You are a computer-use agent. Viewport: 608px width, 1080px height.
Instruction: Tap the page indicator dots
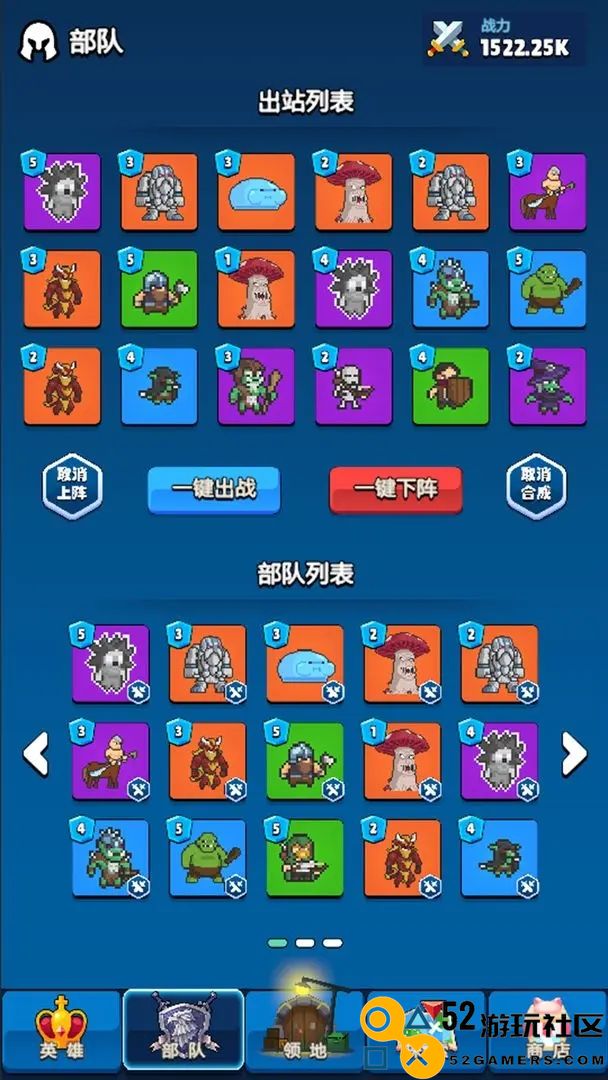point(304,943)
